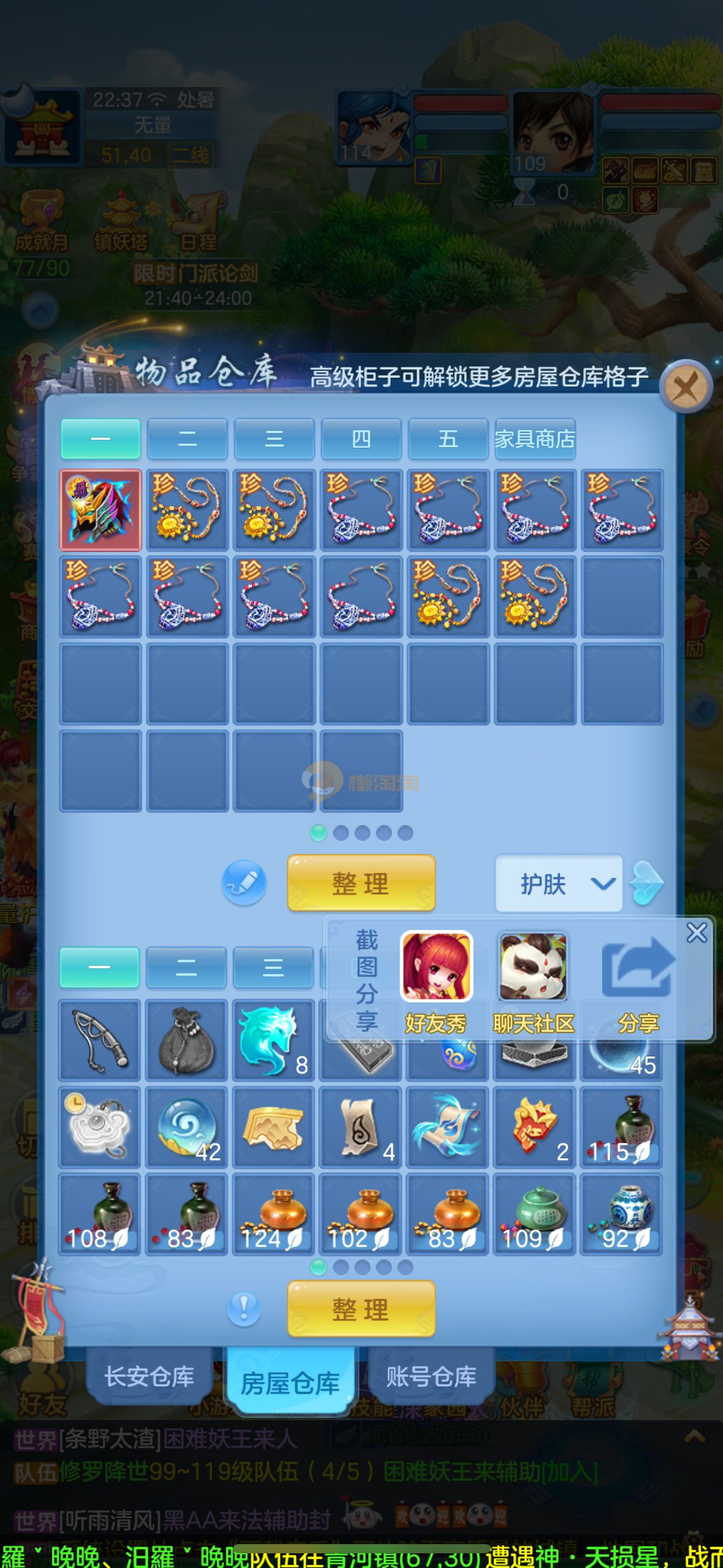Open the exclamation help icon

pyautogui.click(x=244, y=1309)
